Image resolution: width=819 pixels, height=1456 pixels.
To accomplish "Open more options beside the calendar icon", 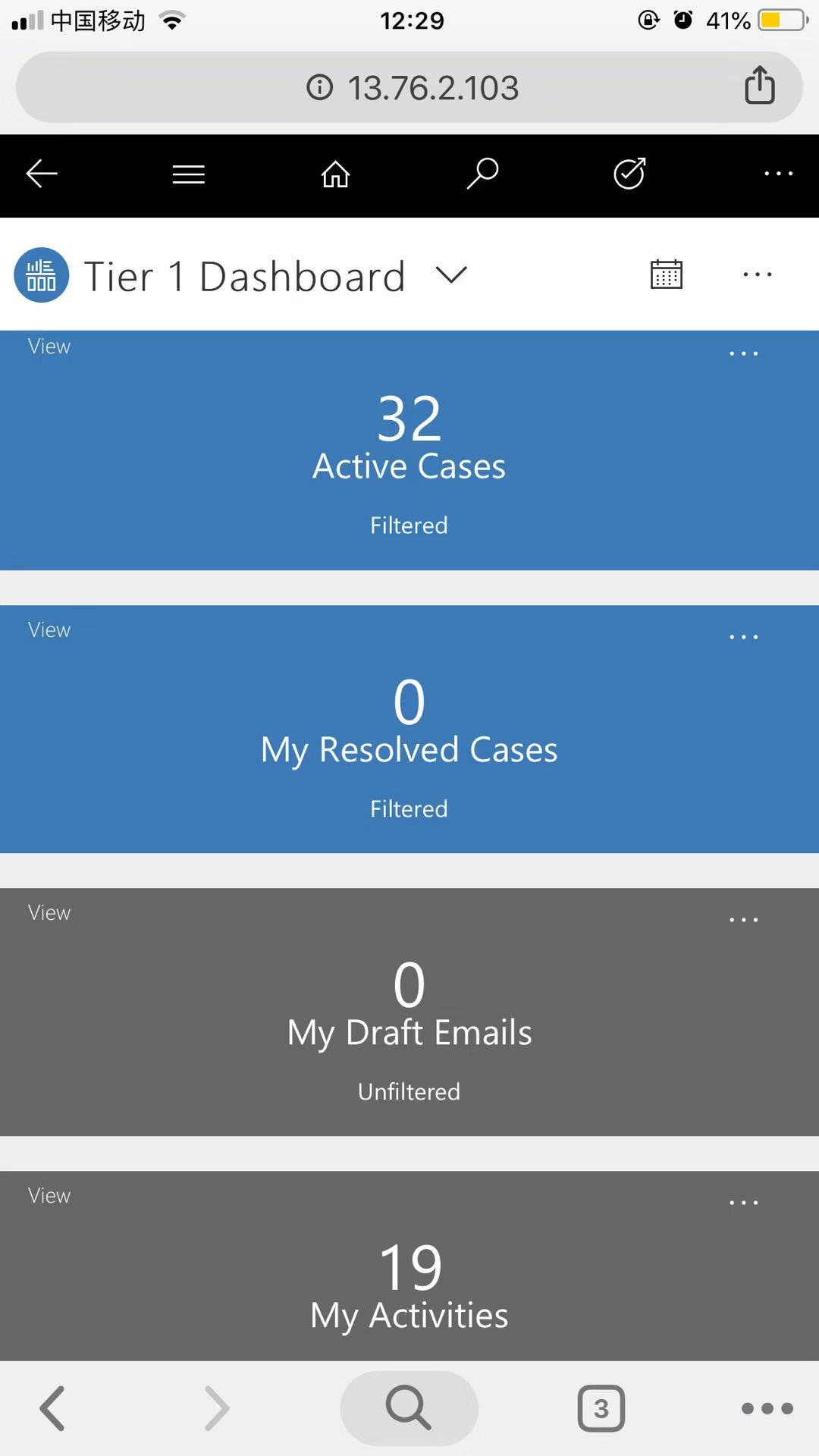I will [x=758, y=275].
